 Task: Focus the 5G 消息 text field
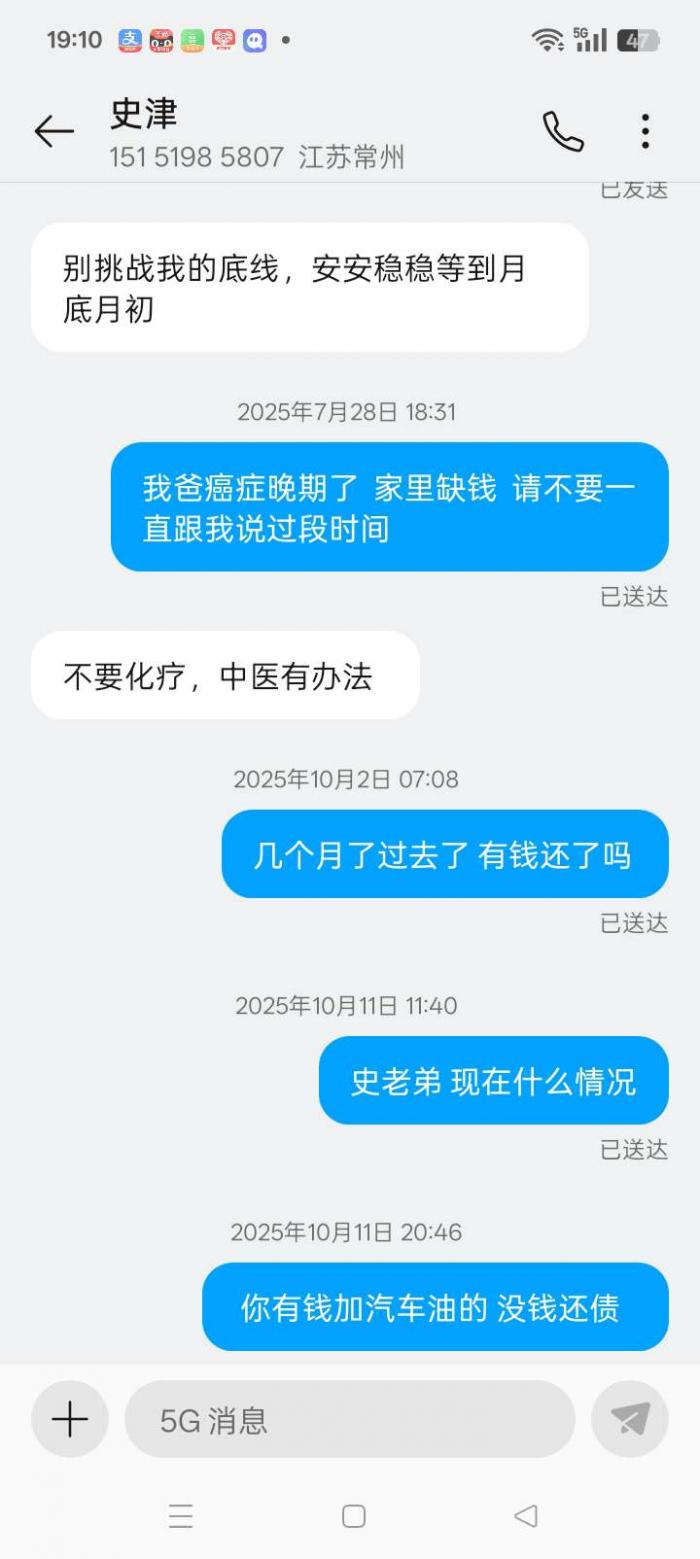350,1419
